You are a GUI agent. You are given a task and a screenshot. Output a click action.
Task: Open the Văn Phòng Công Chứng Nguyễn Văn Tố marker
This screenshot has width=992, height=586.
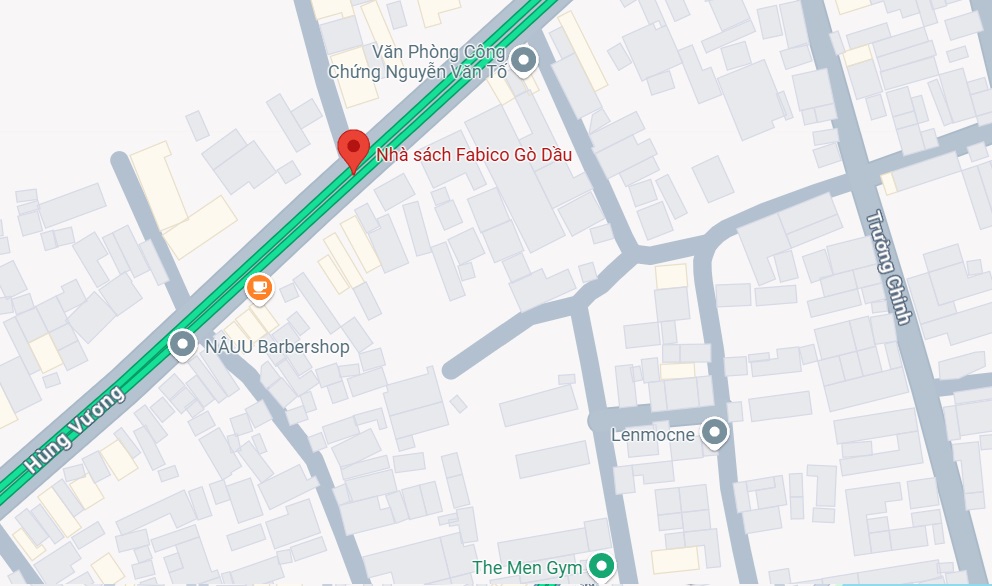pos(524,63)
